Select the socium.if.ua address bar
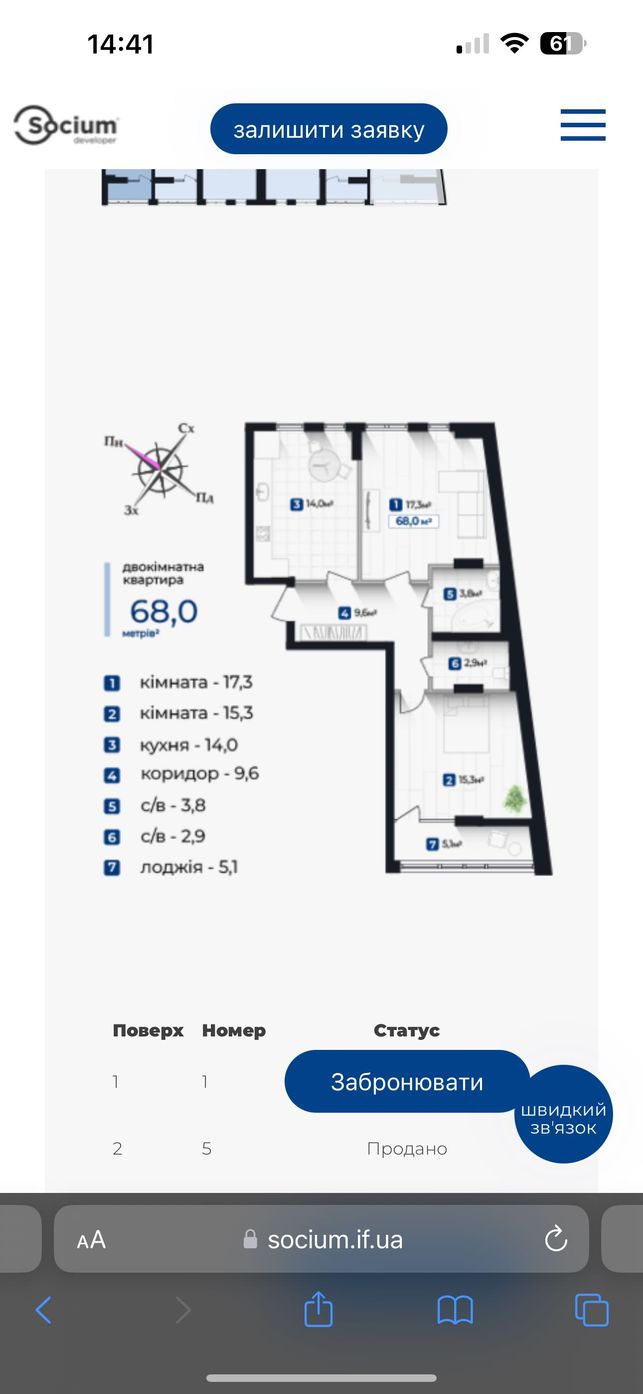This screenshot has height=1394, width=643. click(x=321, y=1238)
